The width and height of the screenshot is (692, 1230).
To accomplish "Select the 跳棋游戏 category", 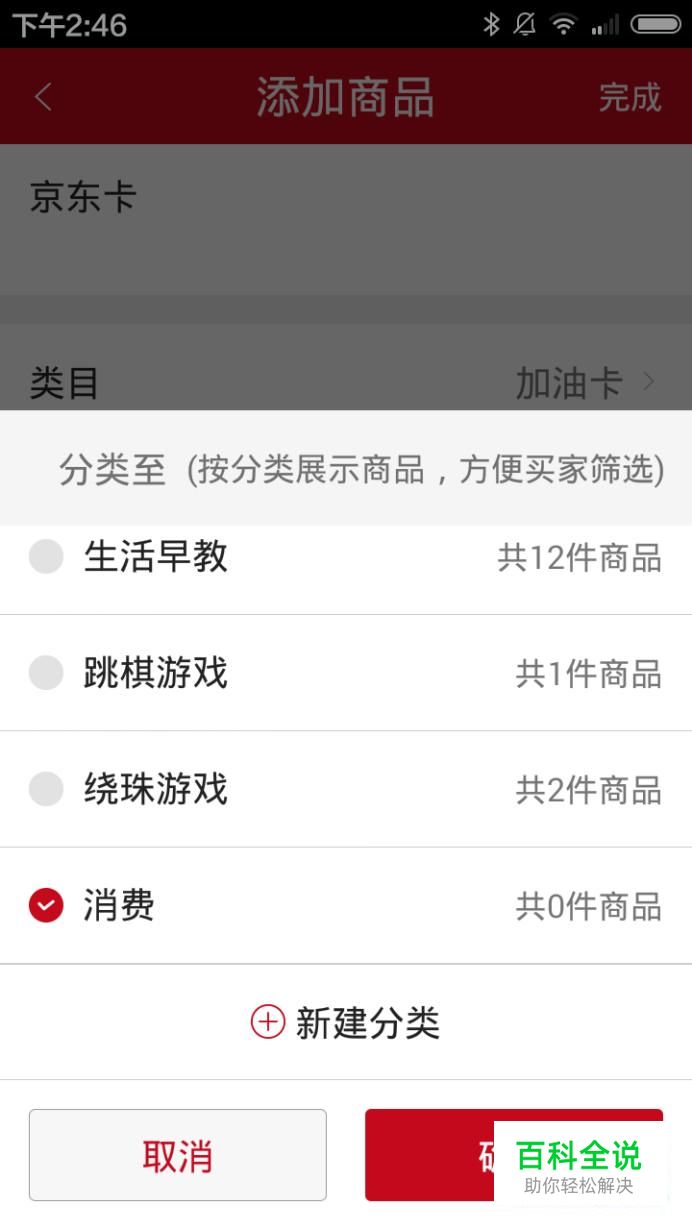I will (346, 673).
